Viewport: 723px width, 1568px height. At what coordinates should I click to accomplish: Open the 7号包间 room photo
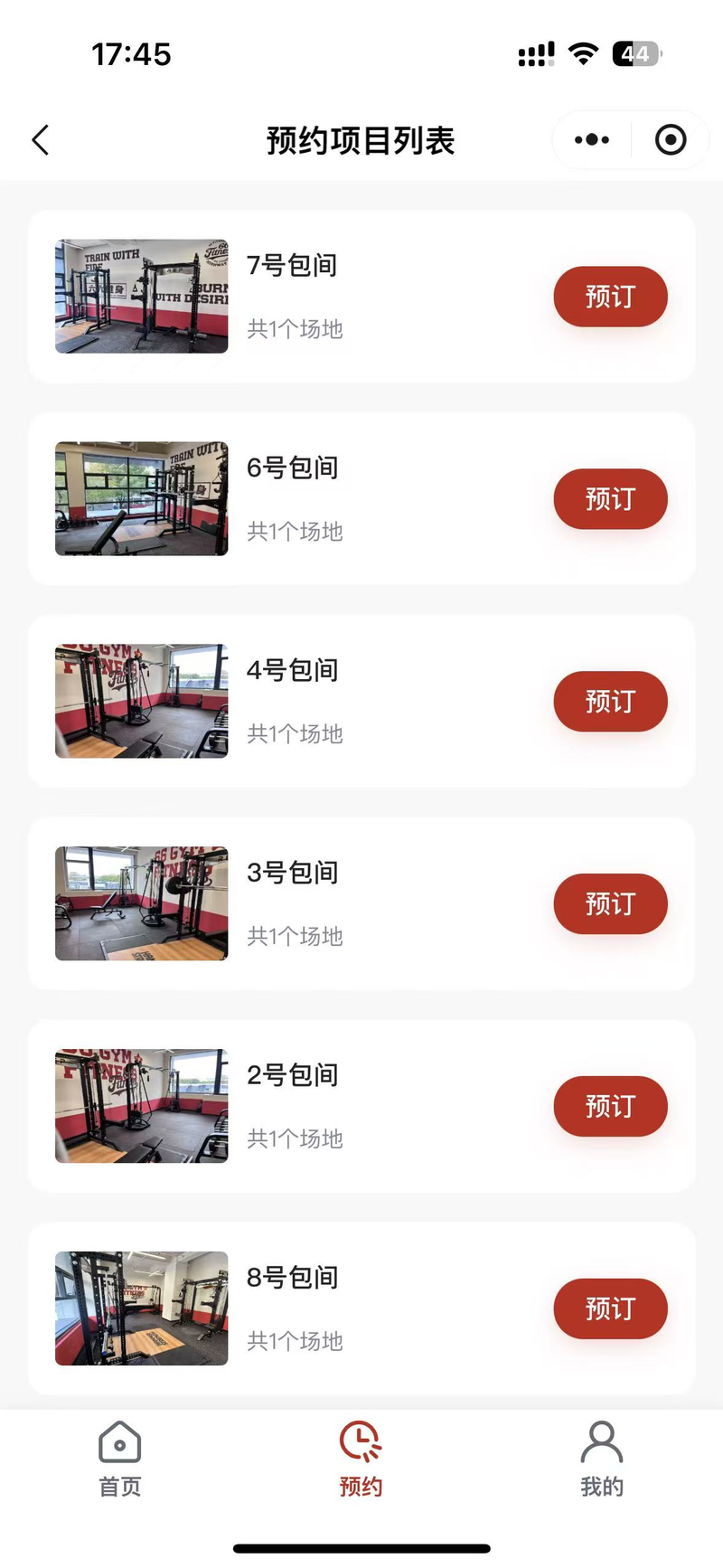[x=142, y=297]
